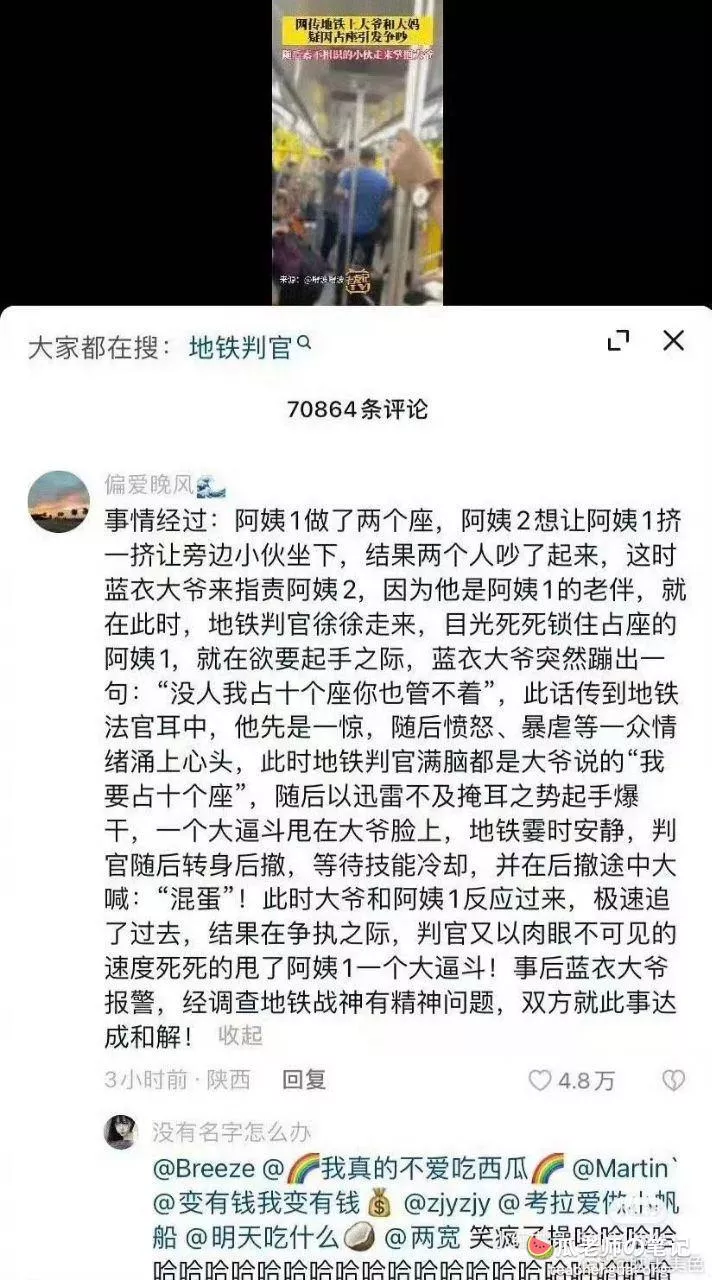This screenshot has width=712, height=1280.
Task: Dislike 偏爱晚风's comment
Action: click(x=674, y=1080)
